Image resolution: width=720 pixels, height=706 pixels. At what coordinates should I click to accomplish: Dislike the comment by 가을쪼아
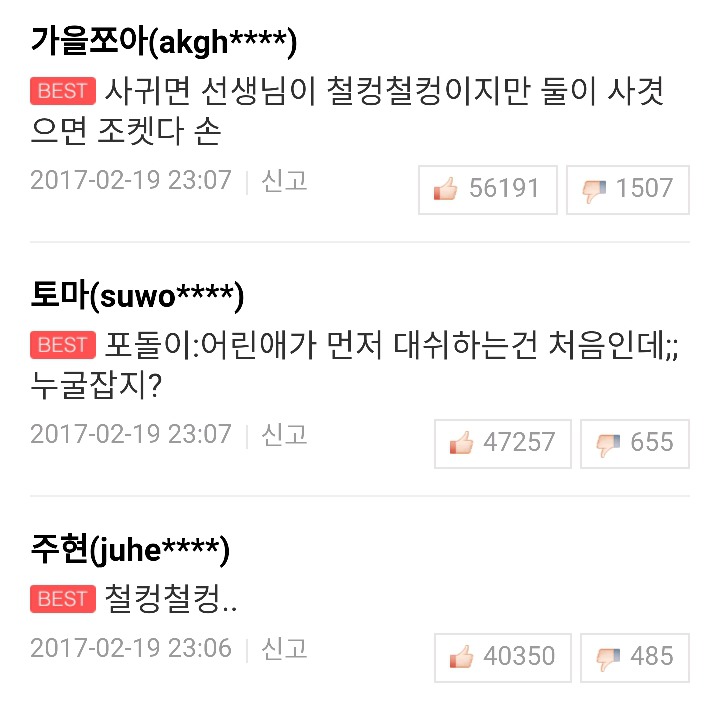click(x=628, y=189)
